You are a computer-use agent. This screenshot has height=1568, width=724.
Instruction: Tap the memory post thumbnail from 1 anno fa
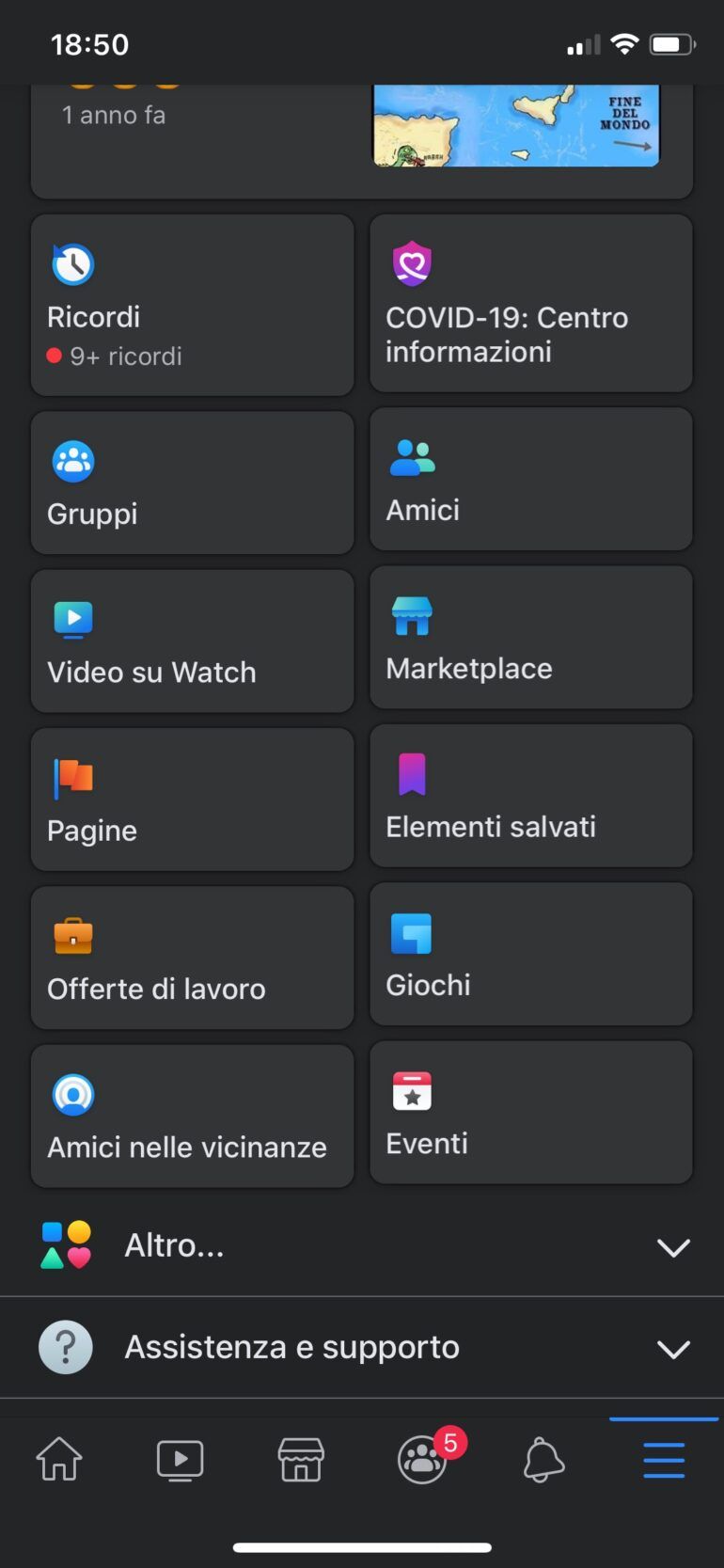point(515,125)
